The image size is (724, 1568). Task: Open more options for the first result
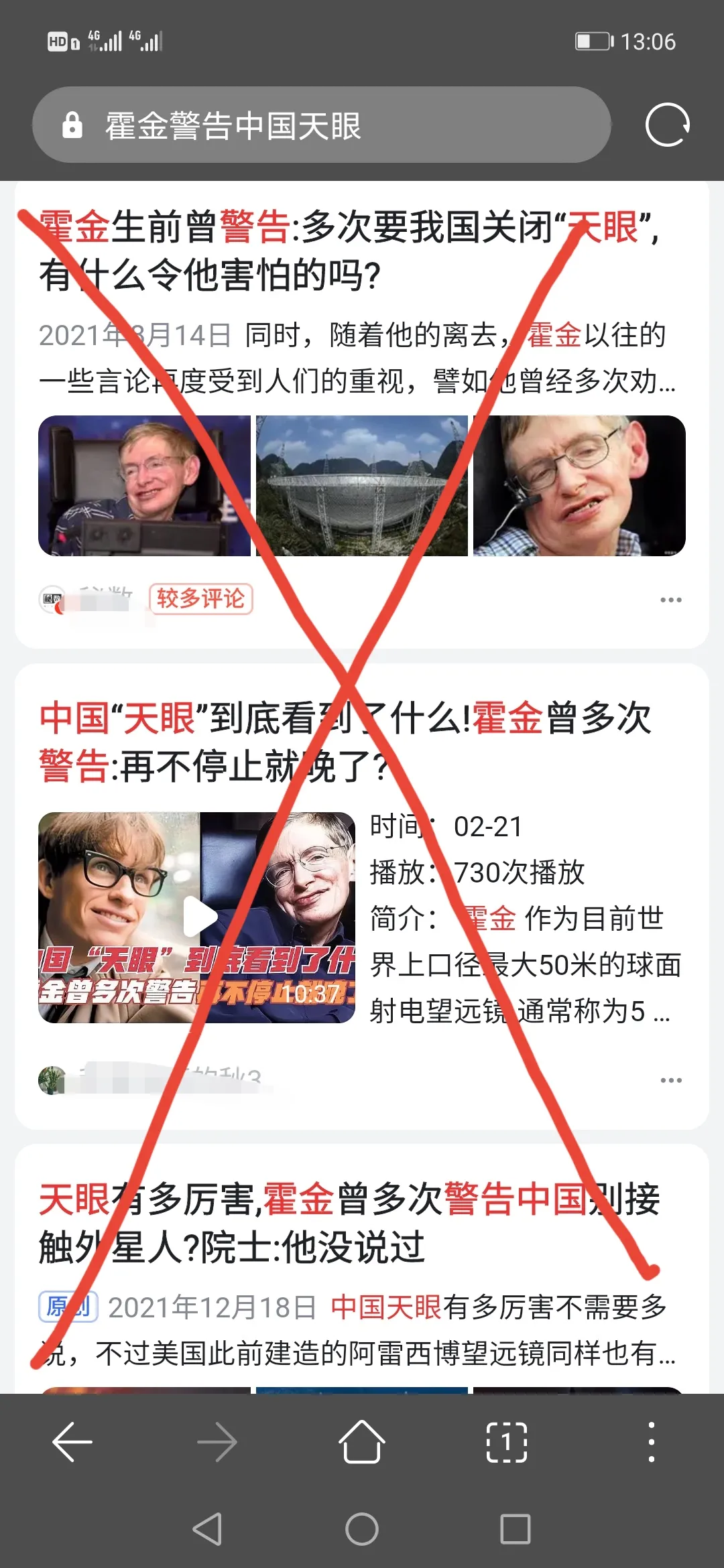click(670, 600)
